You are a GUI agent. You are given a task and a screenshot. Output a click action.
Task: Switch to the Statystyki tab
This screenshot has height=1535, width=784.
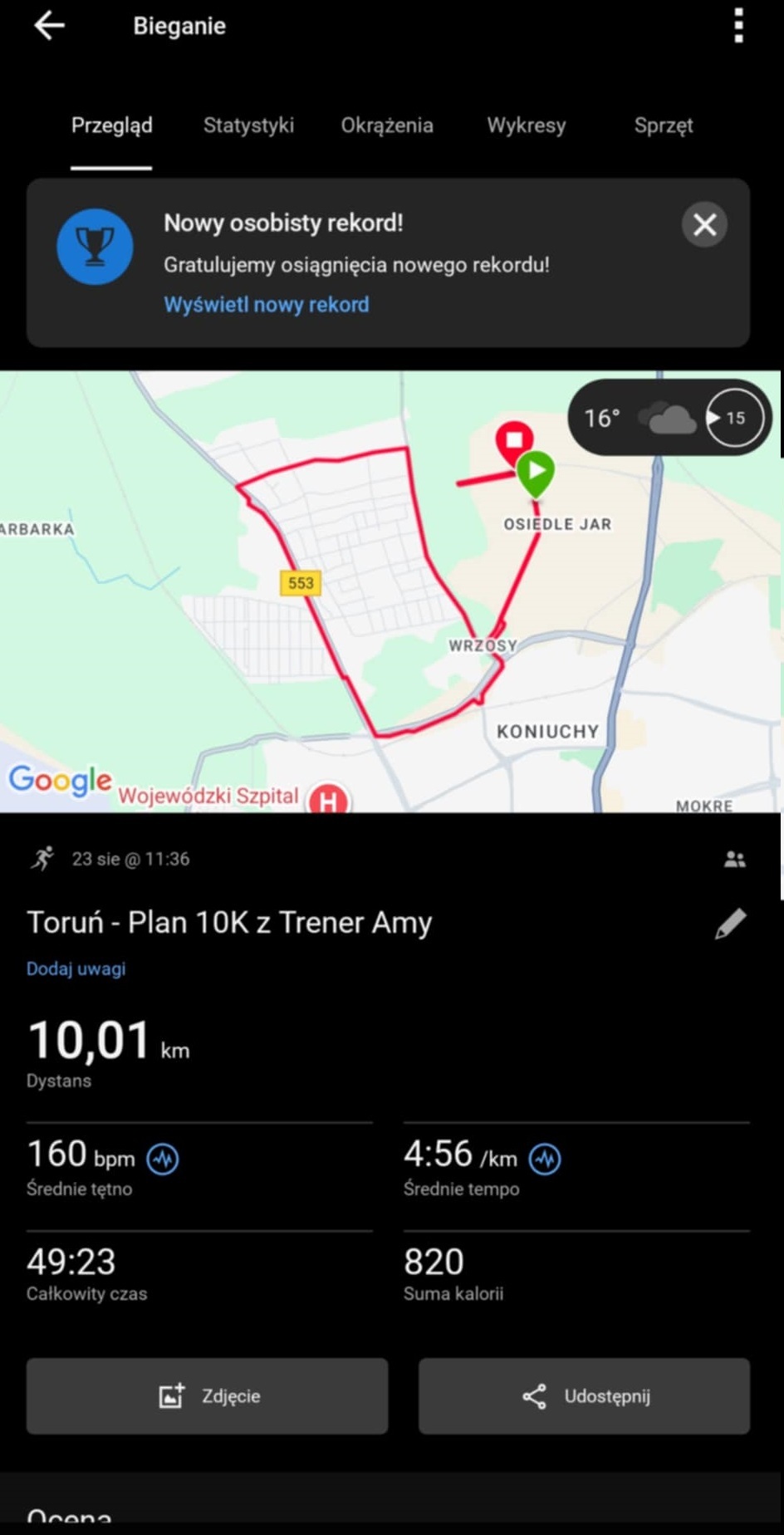coord(248,125)
